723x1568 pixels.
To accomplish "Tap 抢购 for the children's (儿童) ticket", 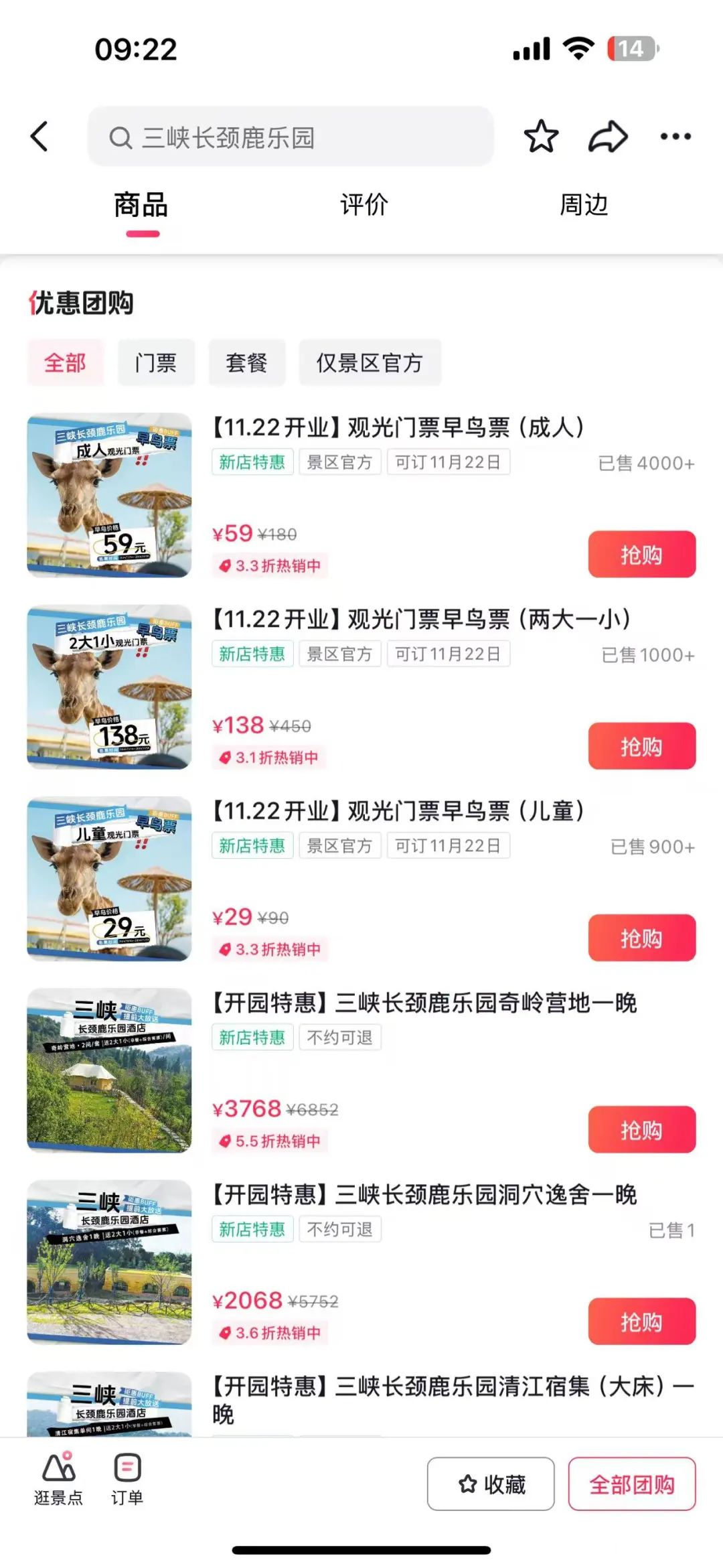I will tap(641, 938).
